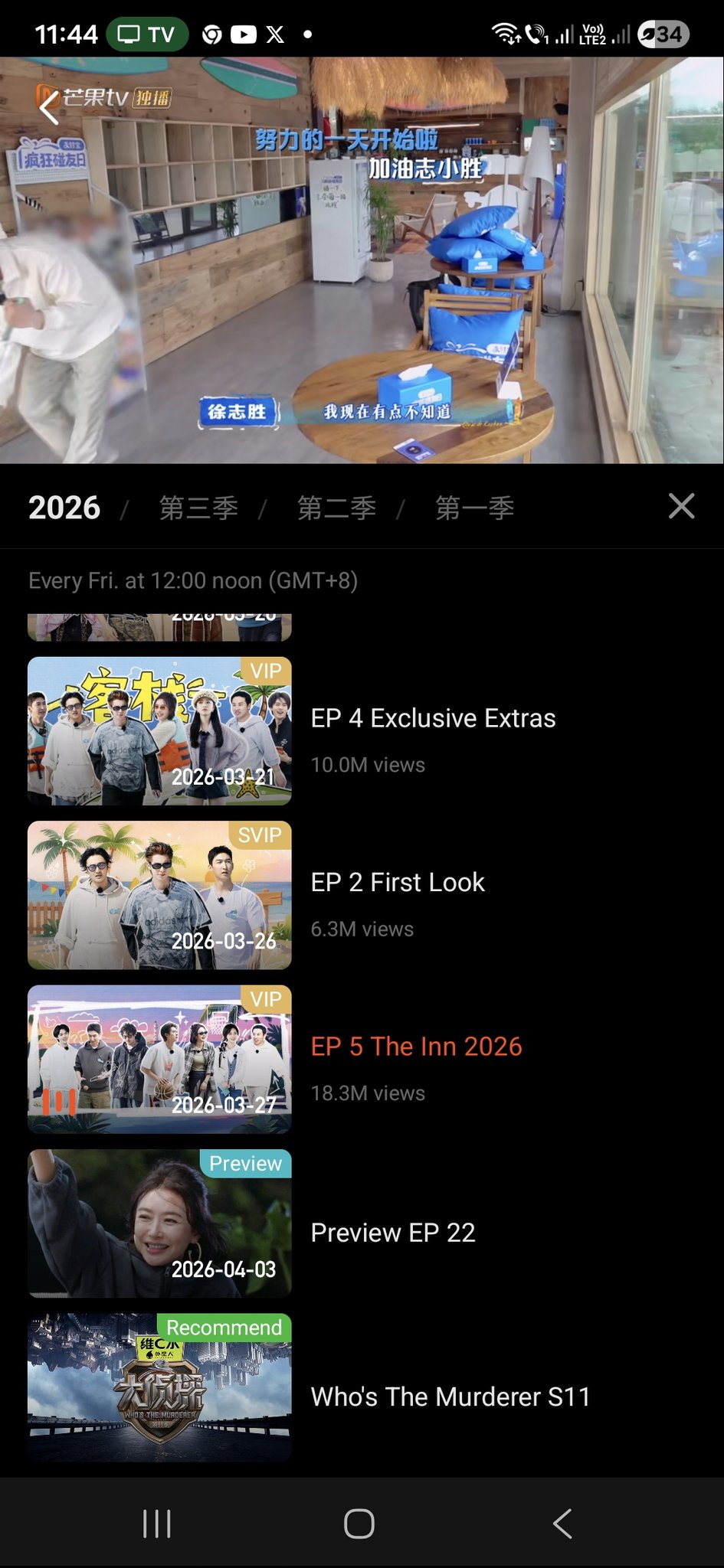Switch to the 第一季 tab

pyautogui.click(x=474, y=508)
